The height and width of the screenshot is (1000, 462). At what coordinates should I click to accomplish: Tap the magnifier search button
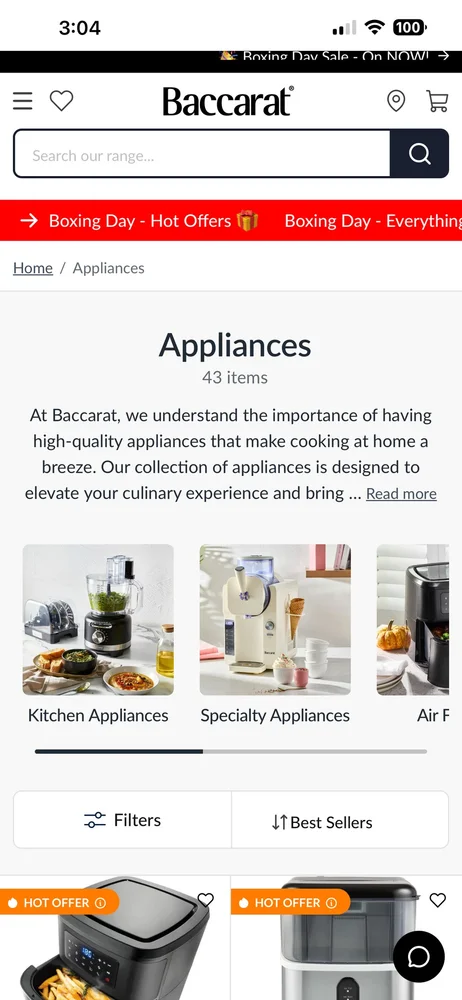coord(419,154)
